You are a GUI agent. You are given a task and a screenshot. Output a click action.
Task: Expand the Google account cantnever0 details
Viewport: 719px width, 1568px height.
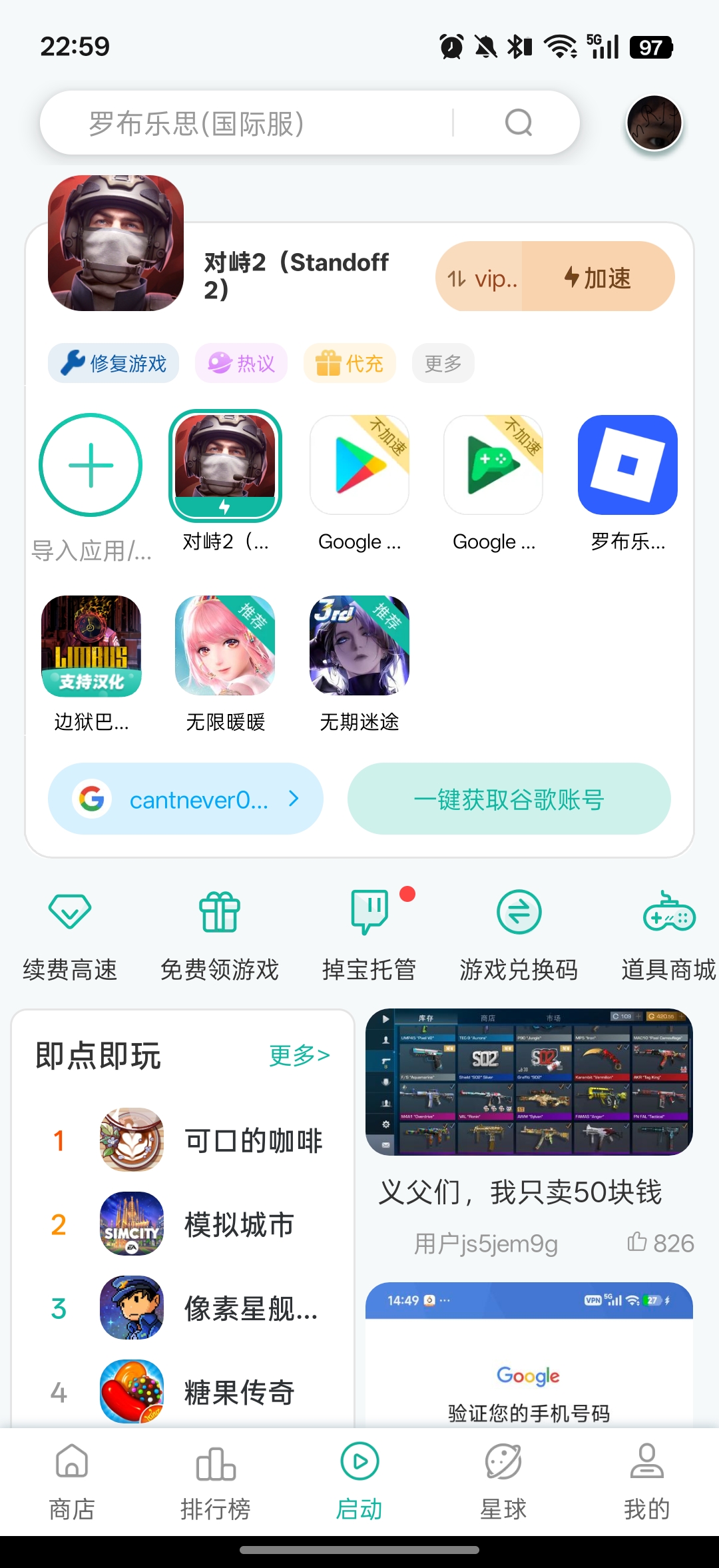tap(185, 799)
